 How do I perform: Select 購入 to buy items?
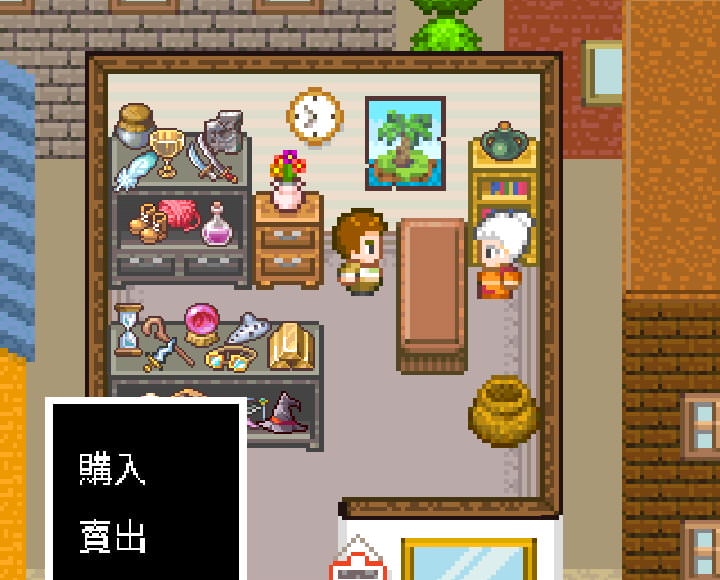pos(113,469)
